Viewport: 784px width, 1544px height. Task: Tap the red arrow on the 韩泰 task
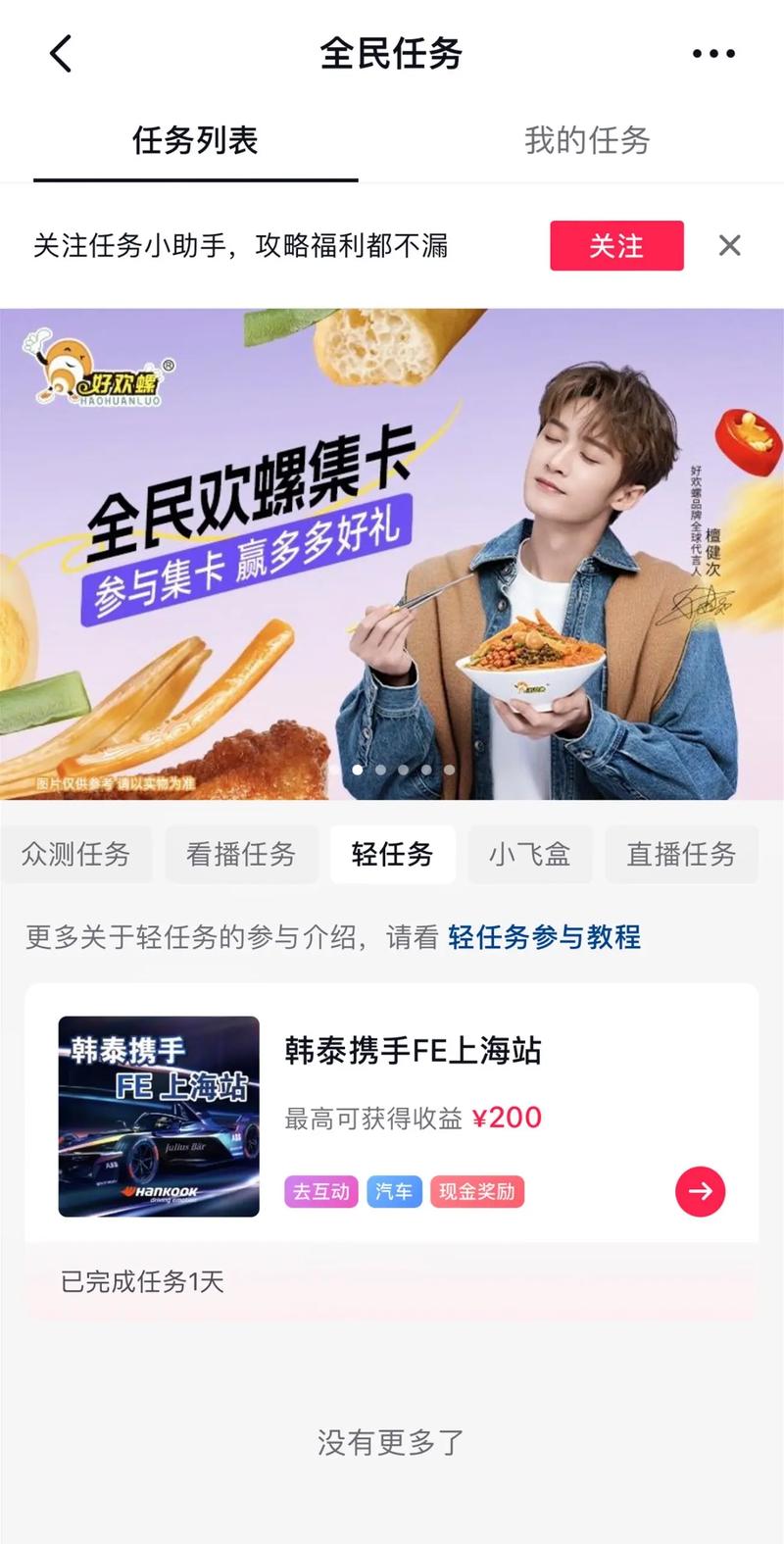click(x=700, y=1191)
